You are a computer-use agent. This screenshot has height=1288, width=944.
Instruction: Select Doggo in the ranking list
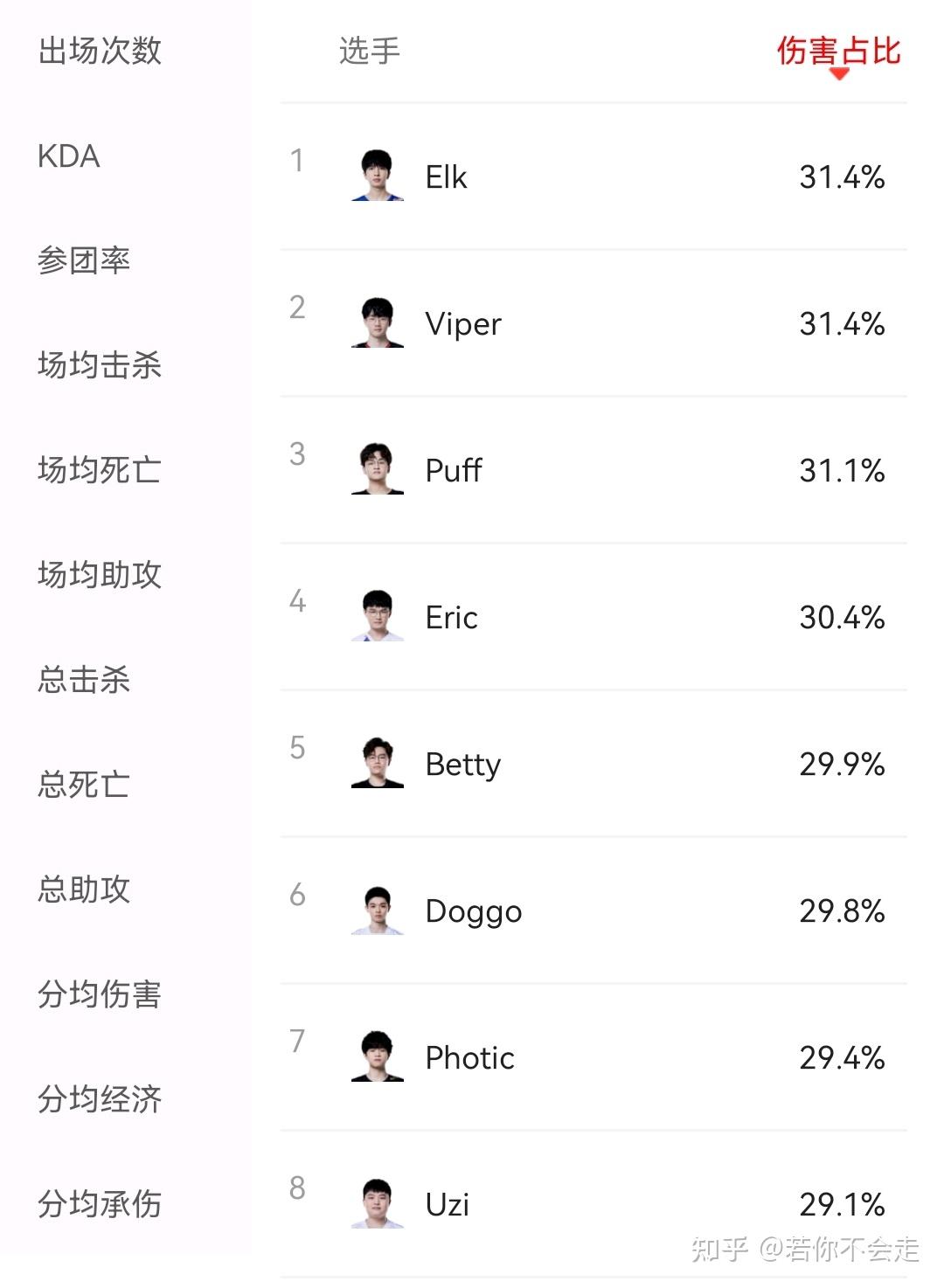pyautogui.click(x=473, y=911)
